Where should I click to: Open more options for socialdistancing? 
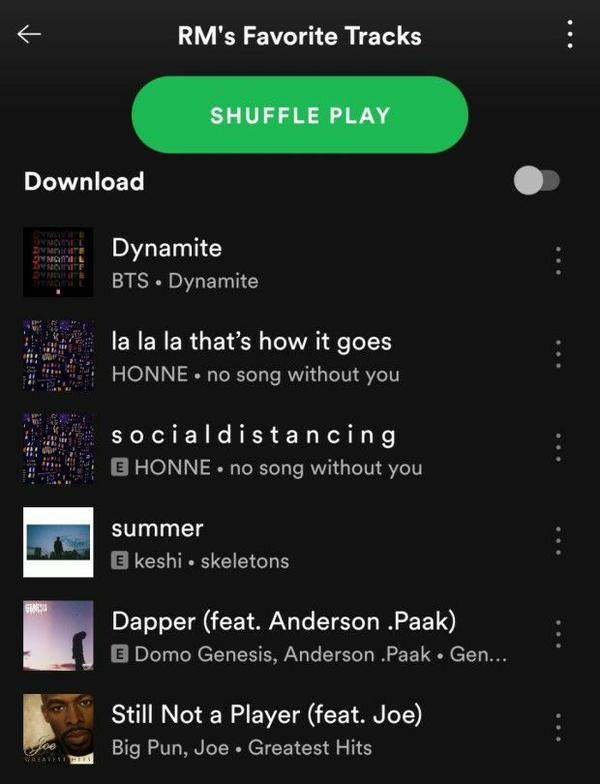coord(558,447)
